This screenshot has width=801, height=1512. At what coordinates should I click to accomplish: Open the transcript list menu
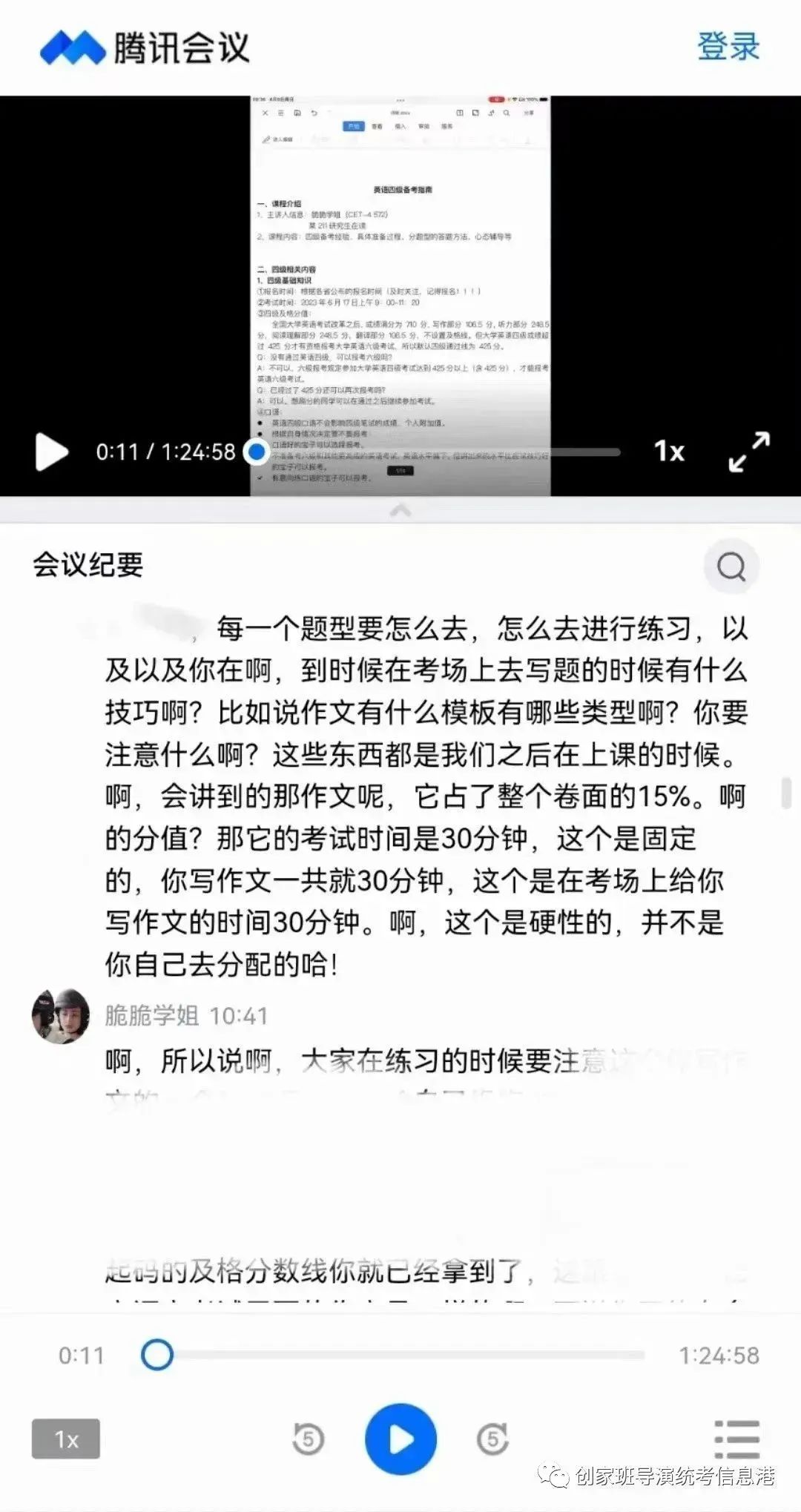pos(736,1439)
